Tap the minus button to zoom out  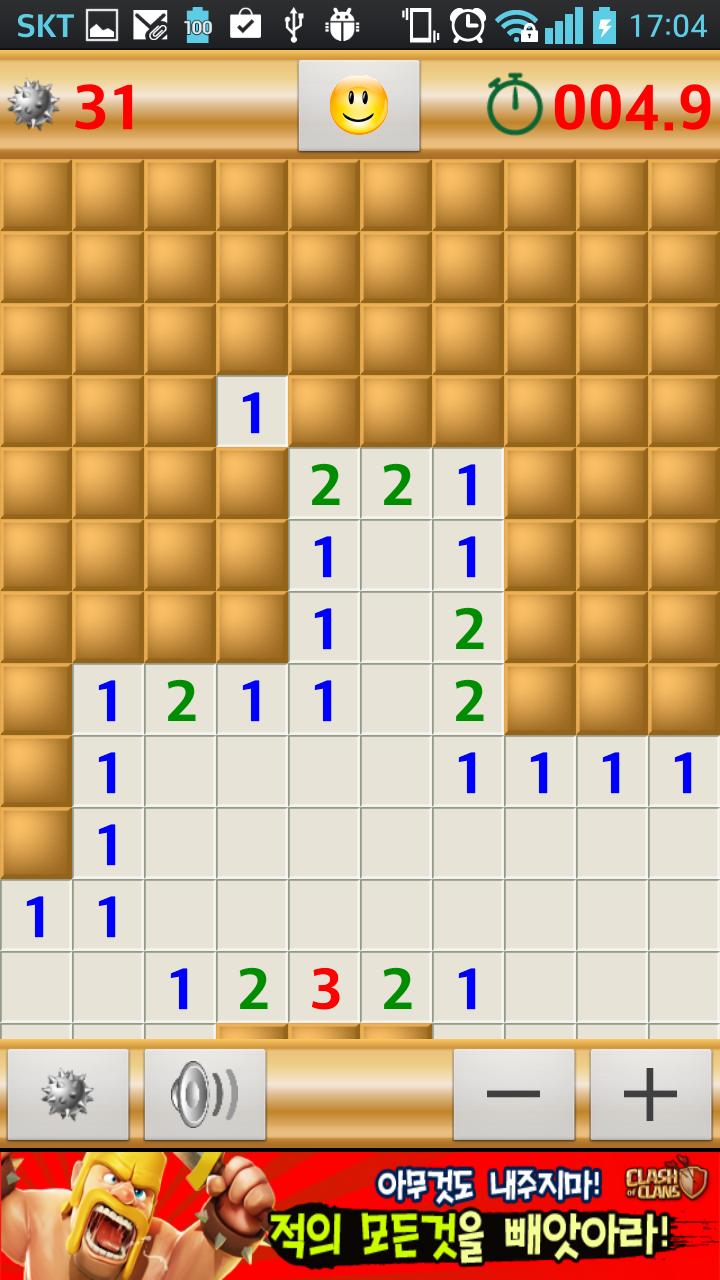[x=512, y=1094]
